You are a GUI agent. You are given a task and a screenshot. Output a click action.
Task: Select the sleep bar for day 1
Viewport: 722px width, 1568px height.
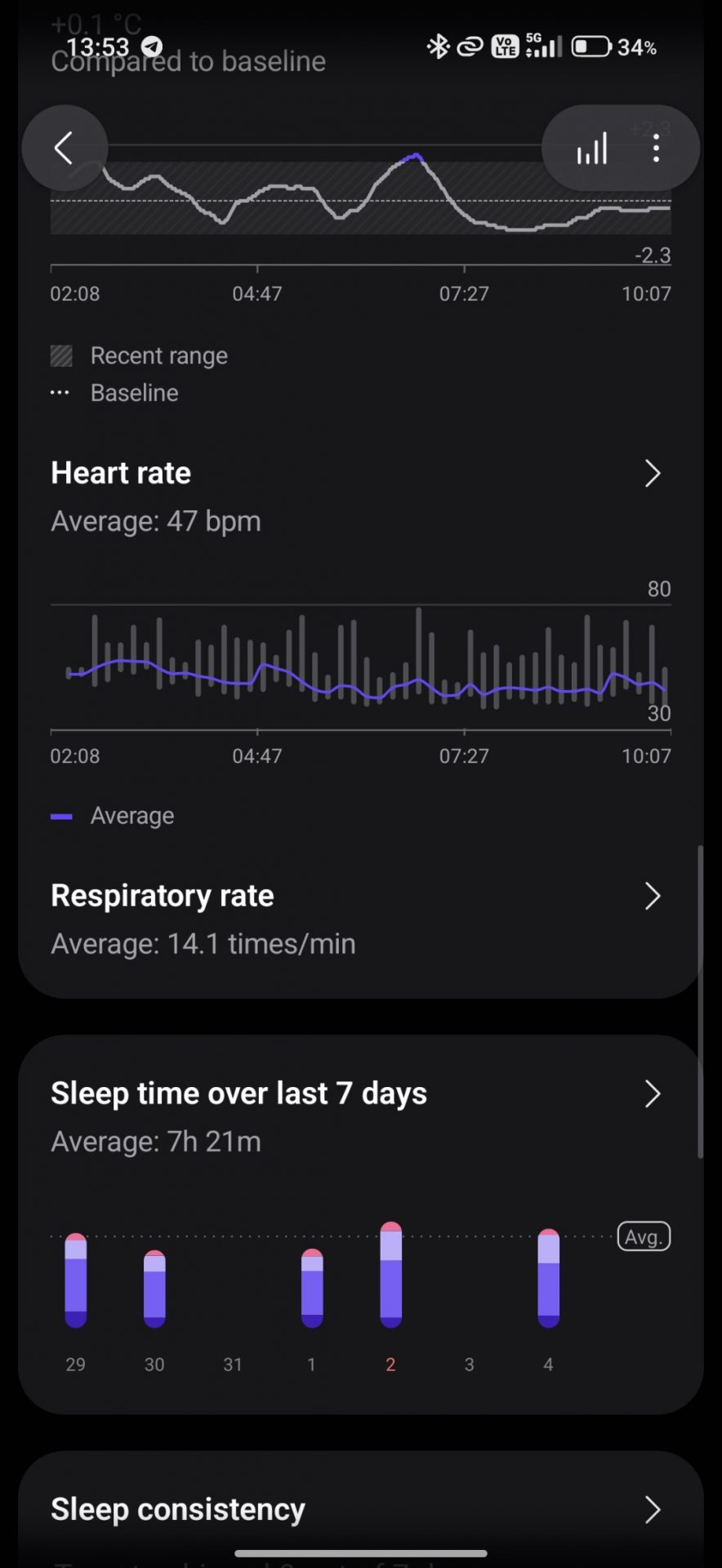coord(312,1288)
